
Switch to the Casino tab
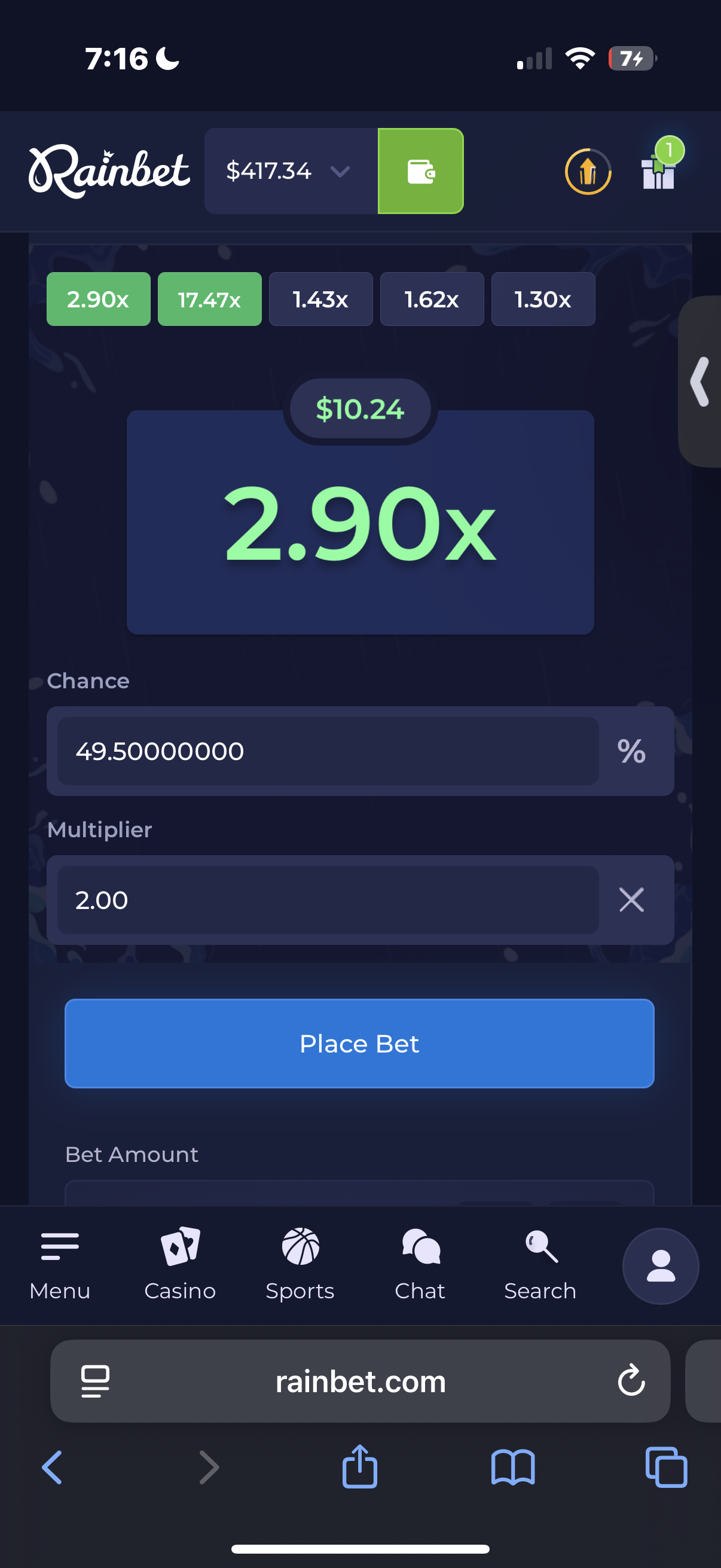pyautogui.click(x=180, y=1265)
